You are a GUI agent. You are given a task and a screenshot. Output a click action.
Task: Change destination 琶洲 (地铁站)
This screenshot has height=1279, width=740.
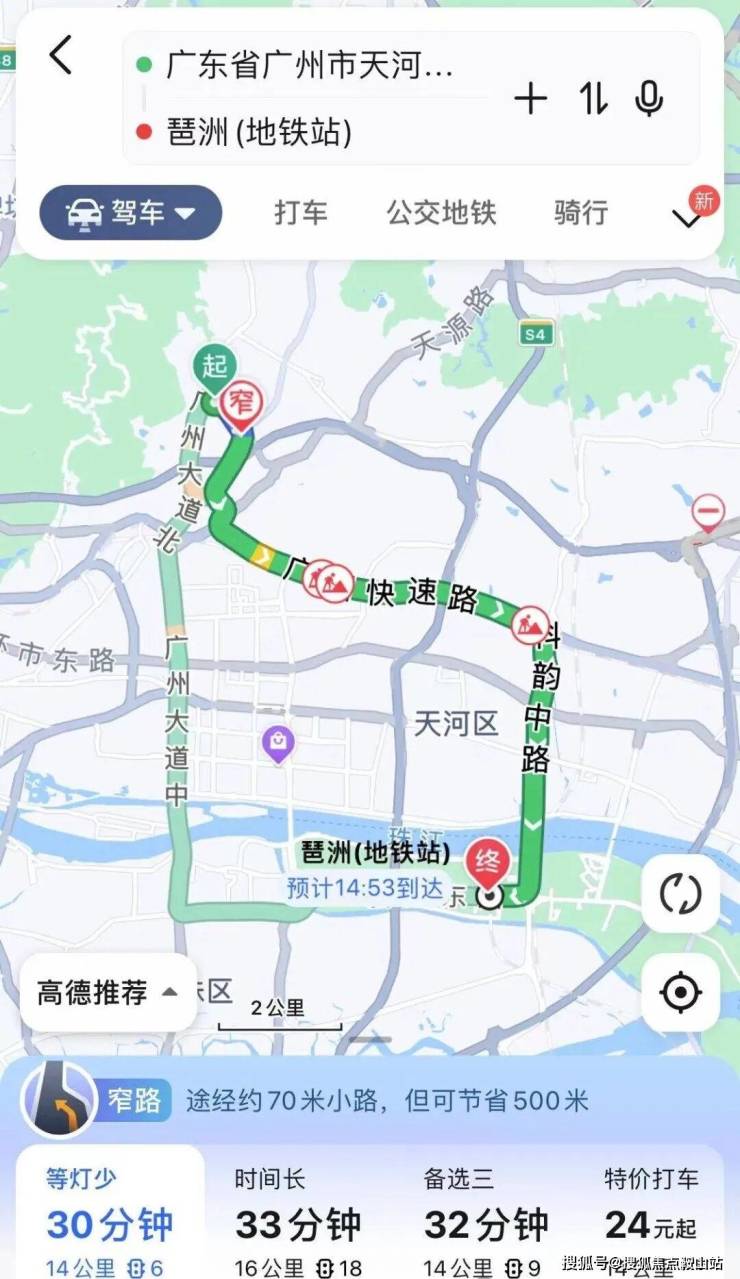click(260, 133)
